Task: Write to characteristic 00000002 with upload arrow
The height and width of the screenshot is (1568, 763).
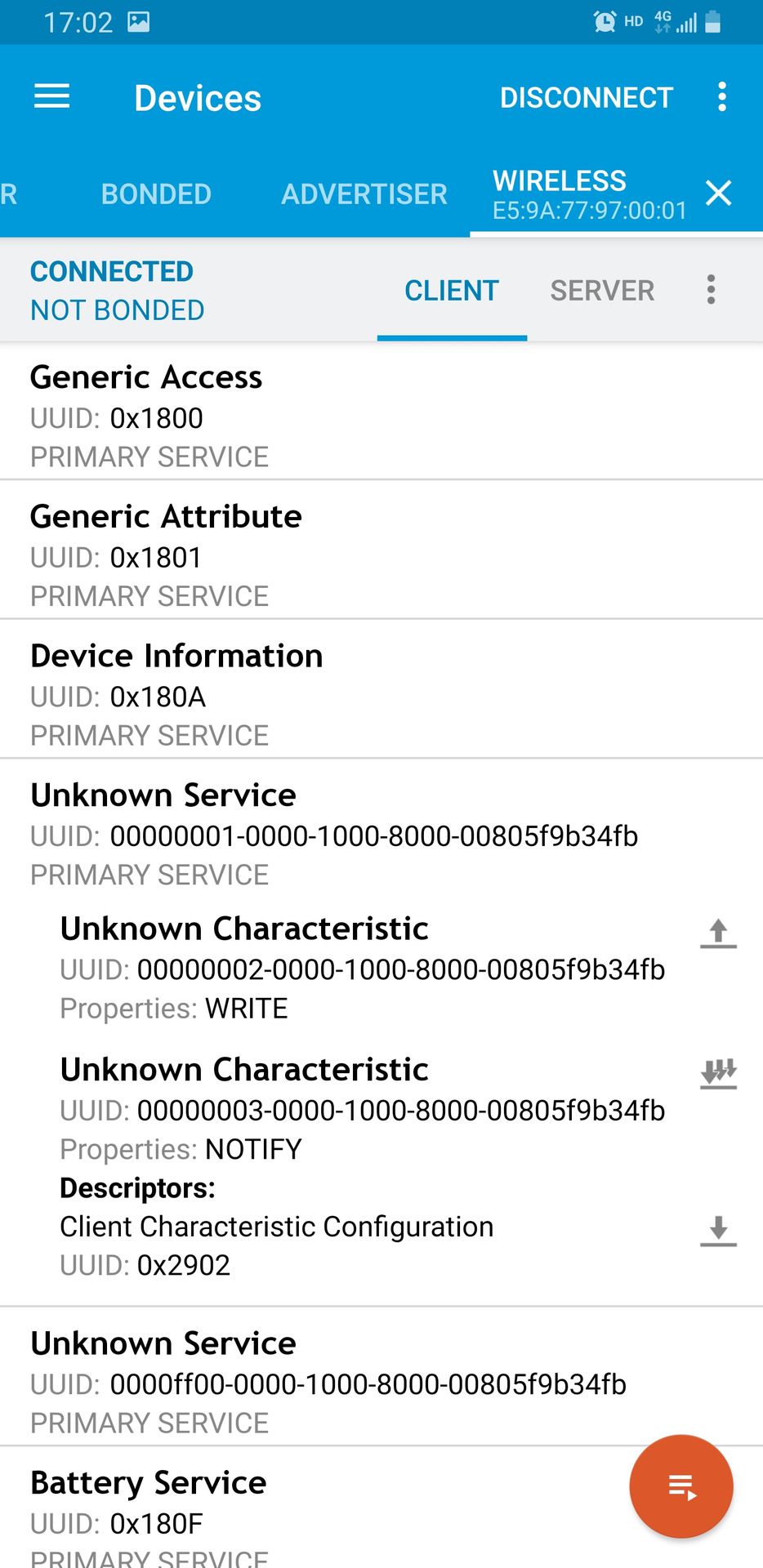Action: click(719, 933)
